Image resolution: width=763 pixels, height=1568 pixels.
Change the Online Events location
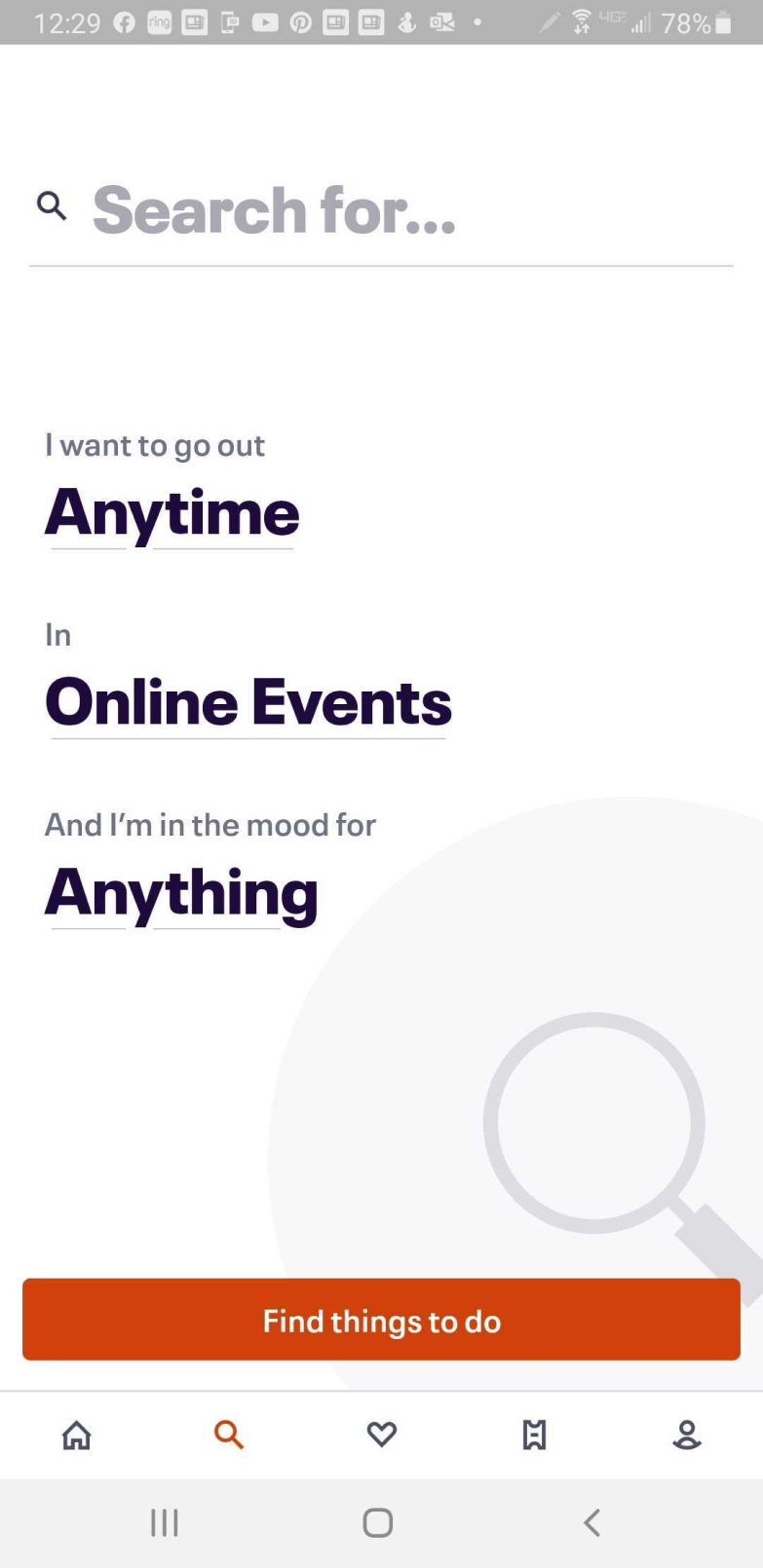click(x=248, y=702)
